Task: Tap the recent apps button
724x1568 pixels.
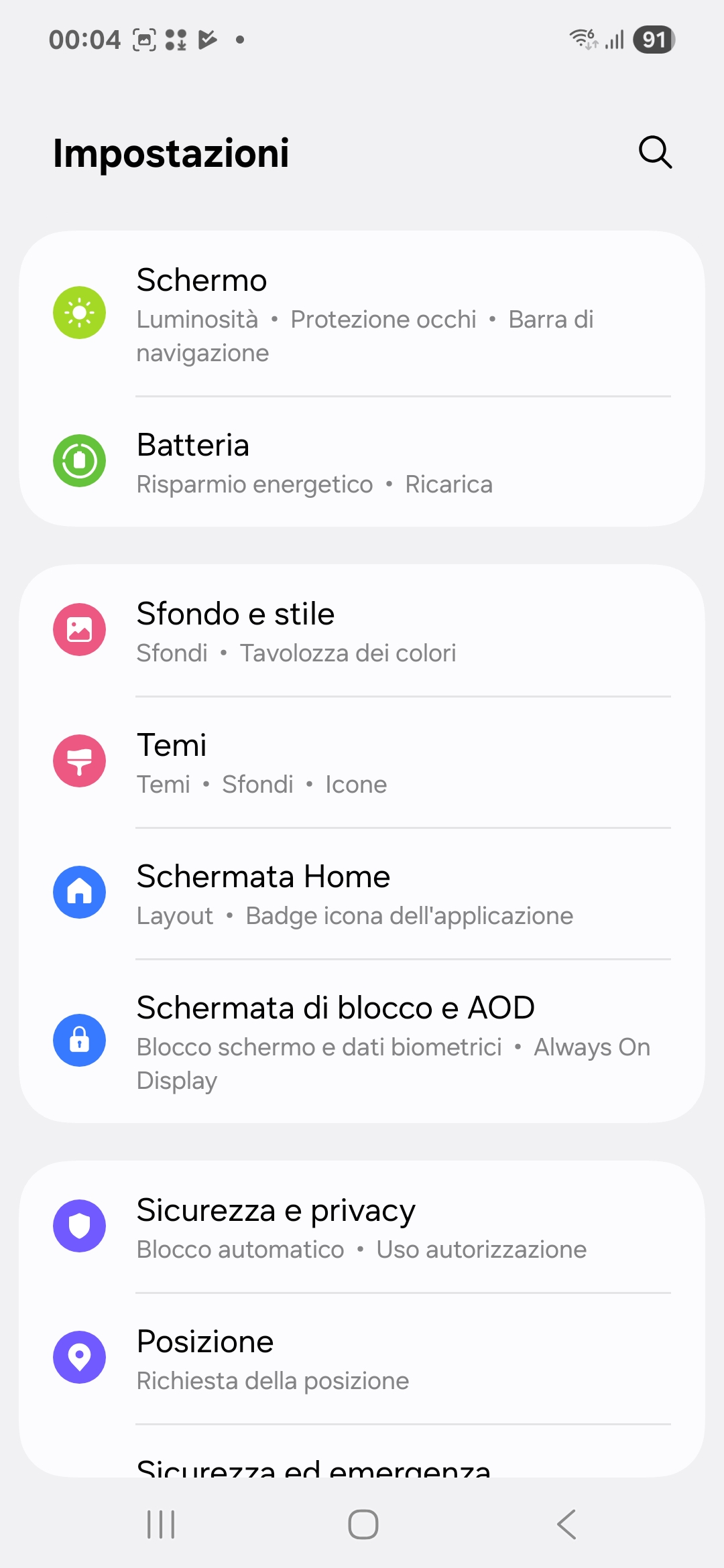Action: pos(161,1524)
